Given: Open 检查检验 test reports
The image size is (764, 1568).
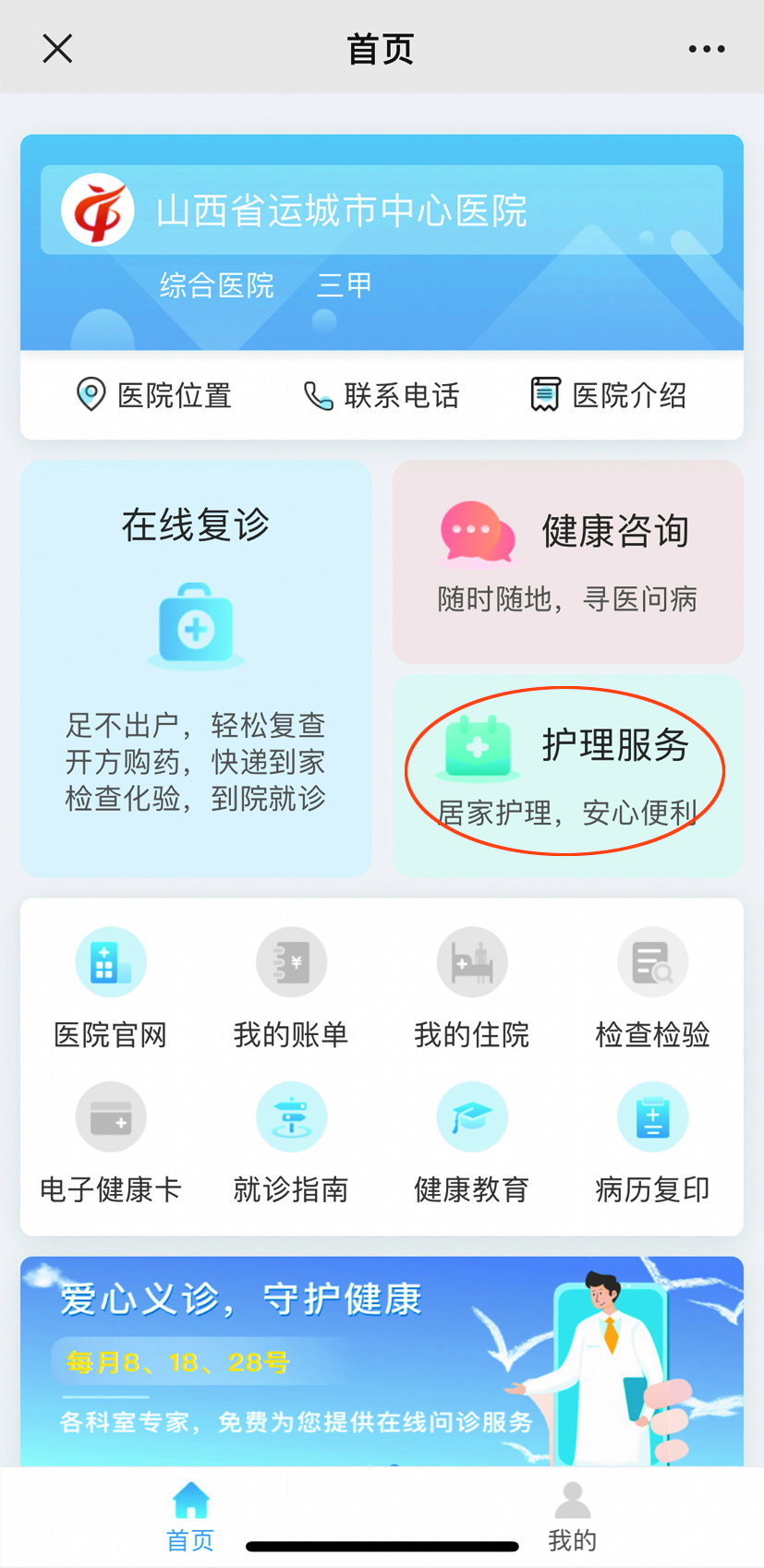Looking at the screenshot, I should point(652,988).
